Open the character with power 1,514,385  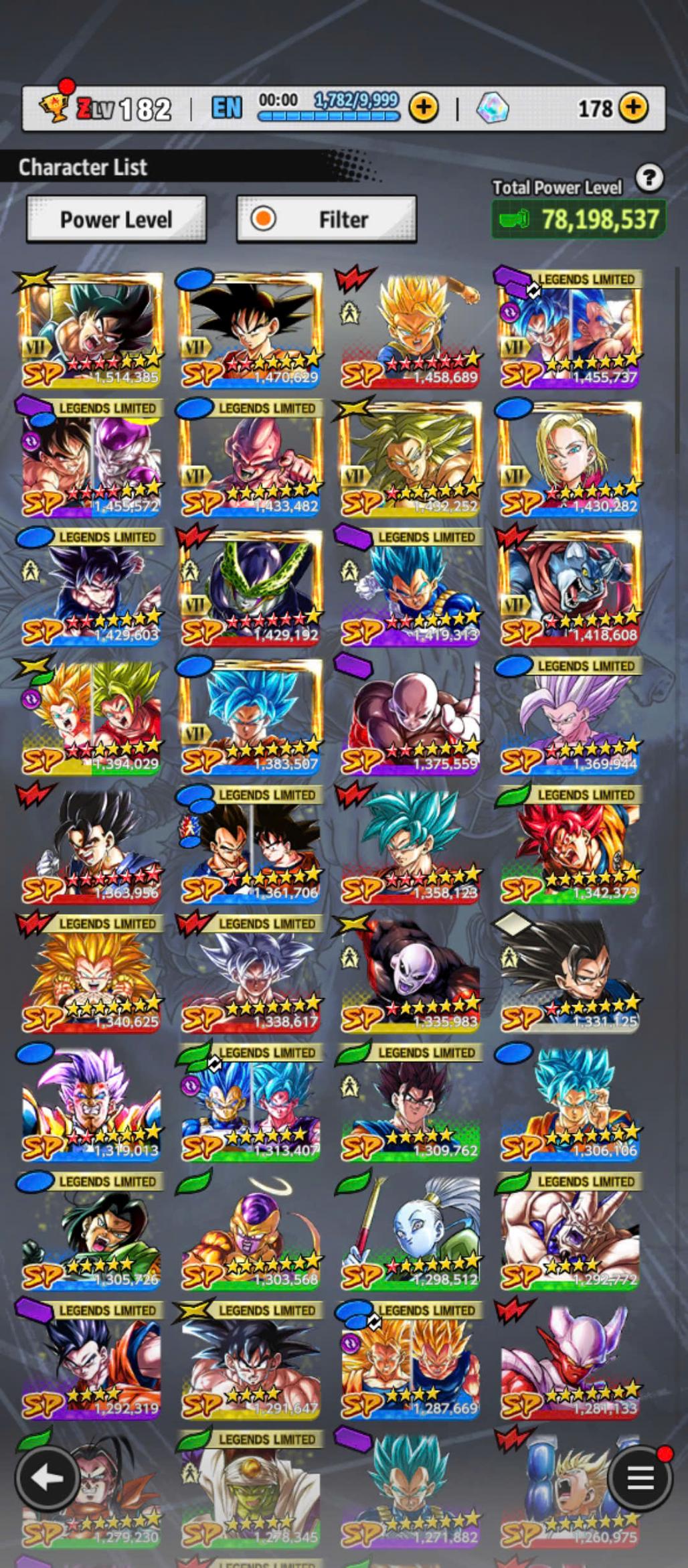pos(92,330)
